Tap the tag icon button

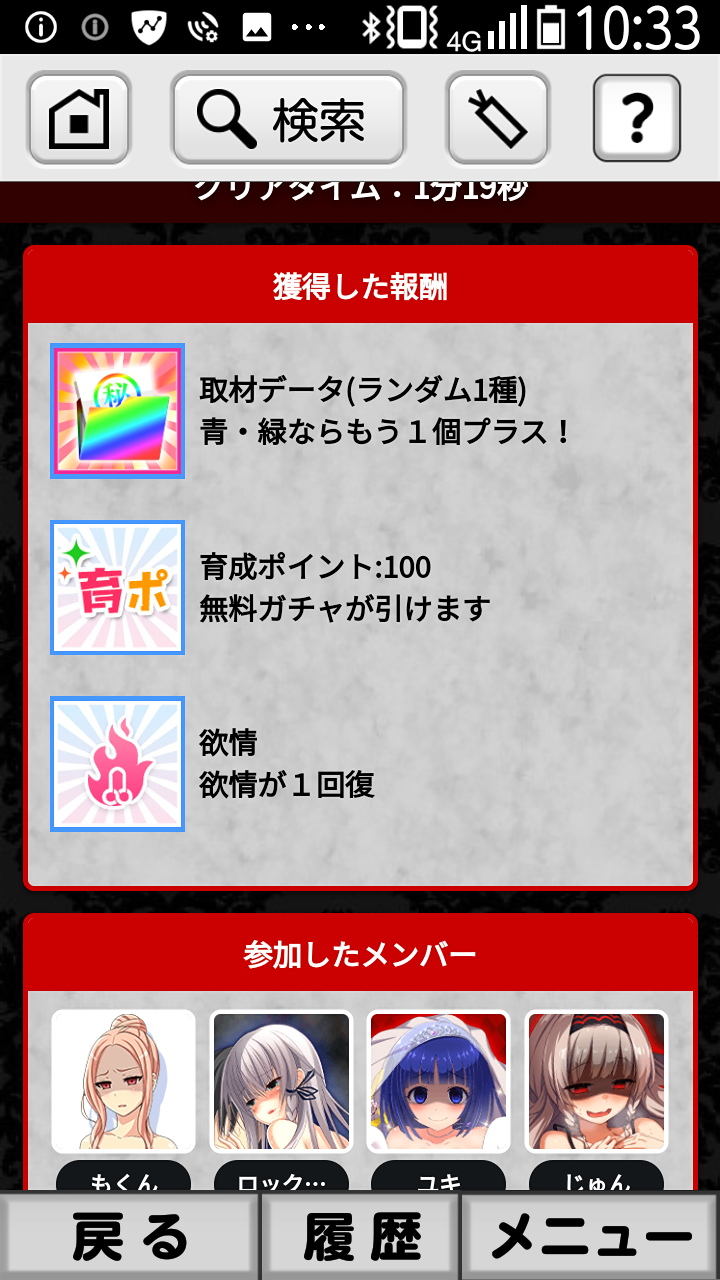pyautogui.click(x=497, y=118)
